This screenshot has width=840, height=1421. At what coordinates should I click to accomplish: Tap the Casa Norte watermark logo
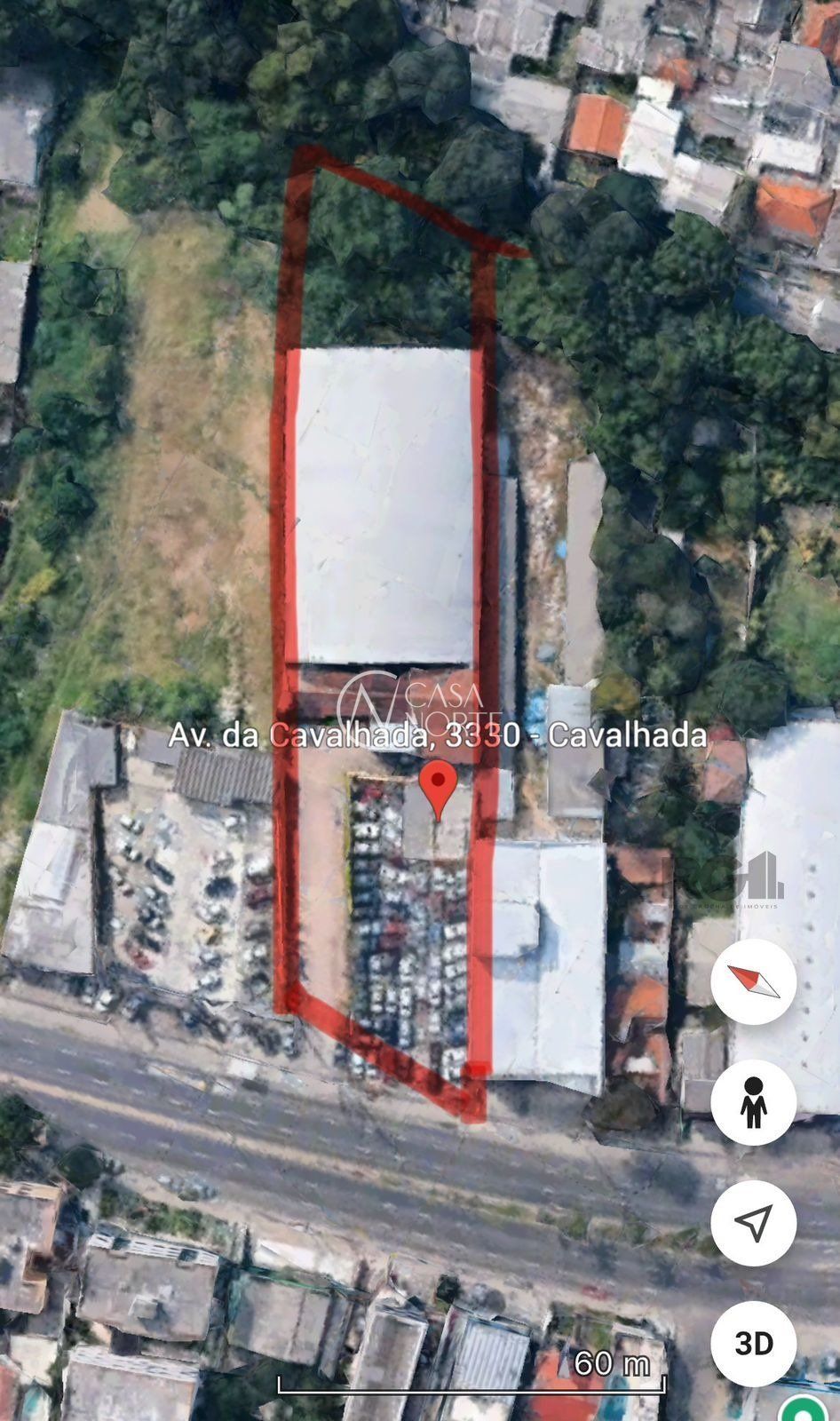pos(408,702)
